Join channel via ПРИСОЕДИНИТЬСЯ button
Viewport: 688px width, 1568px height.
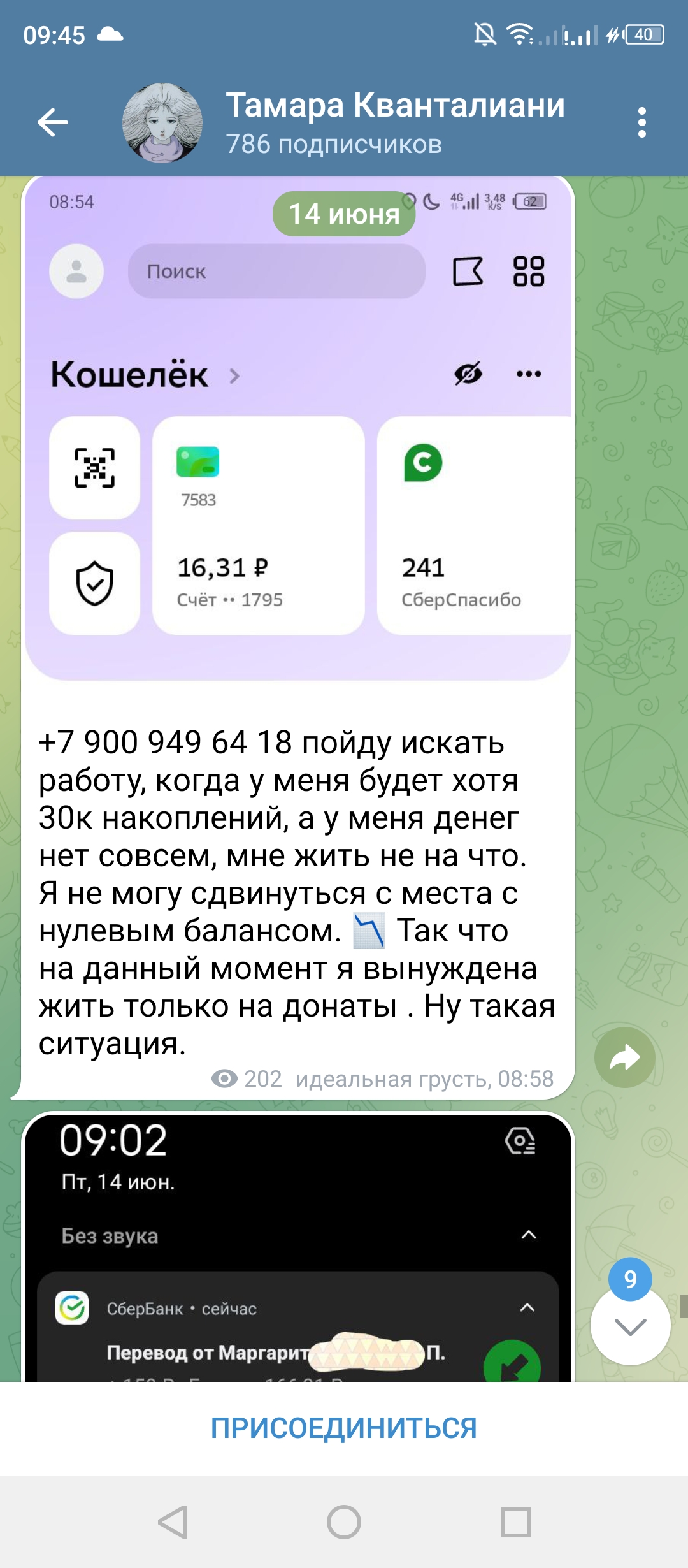(x=344, y=1428)
